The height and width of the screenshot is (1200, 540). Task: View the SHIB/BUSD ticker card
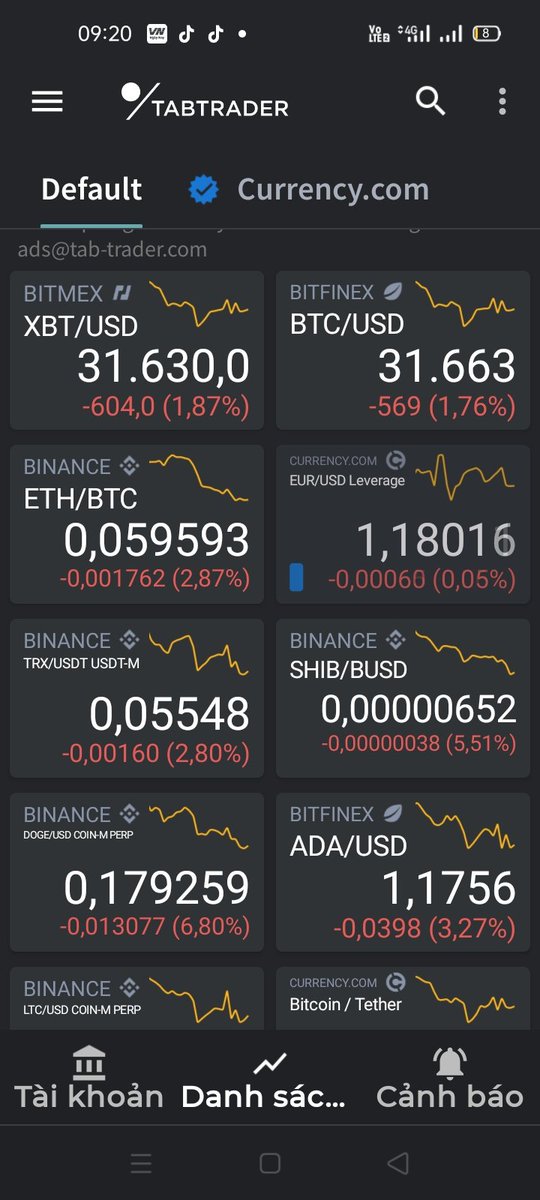pyautogui.click(x=403, y=698)
